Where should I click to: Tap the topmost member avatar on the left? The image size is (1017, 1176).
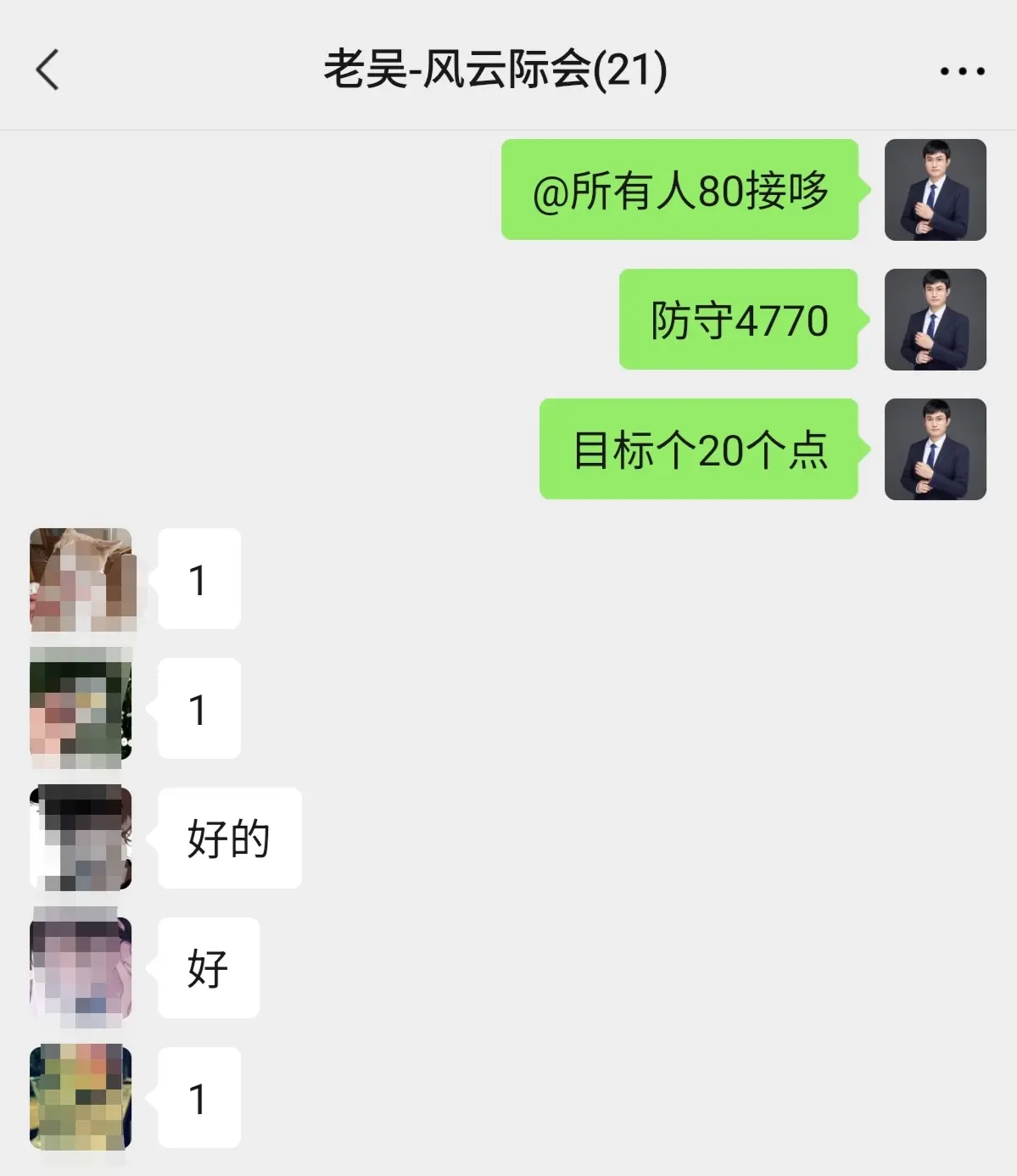click(82, 580)
